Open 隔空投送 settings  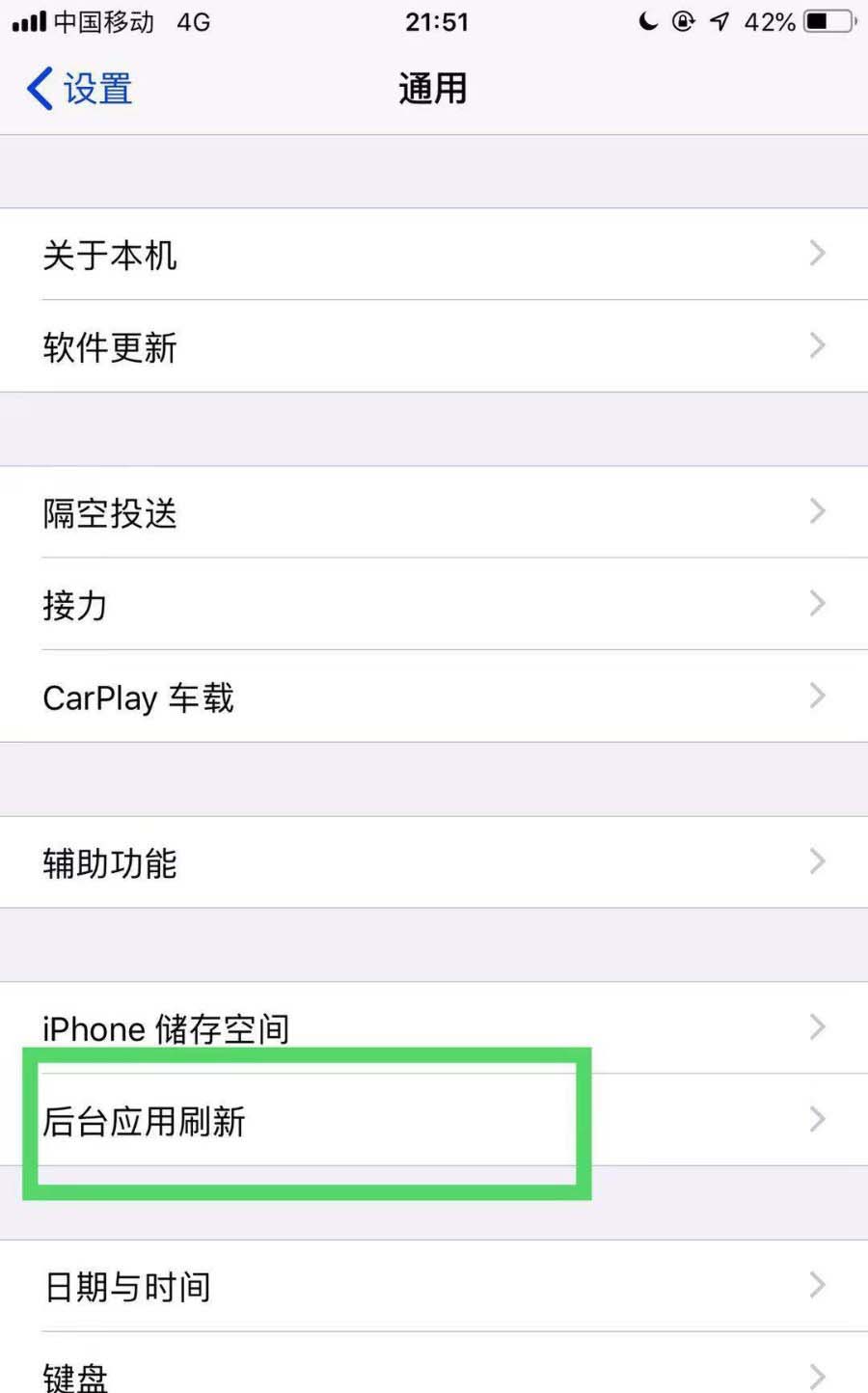pos(434,512)
